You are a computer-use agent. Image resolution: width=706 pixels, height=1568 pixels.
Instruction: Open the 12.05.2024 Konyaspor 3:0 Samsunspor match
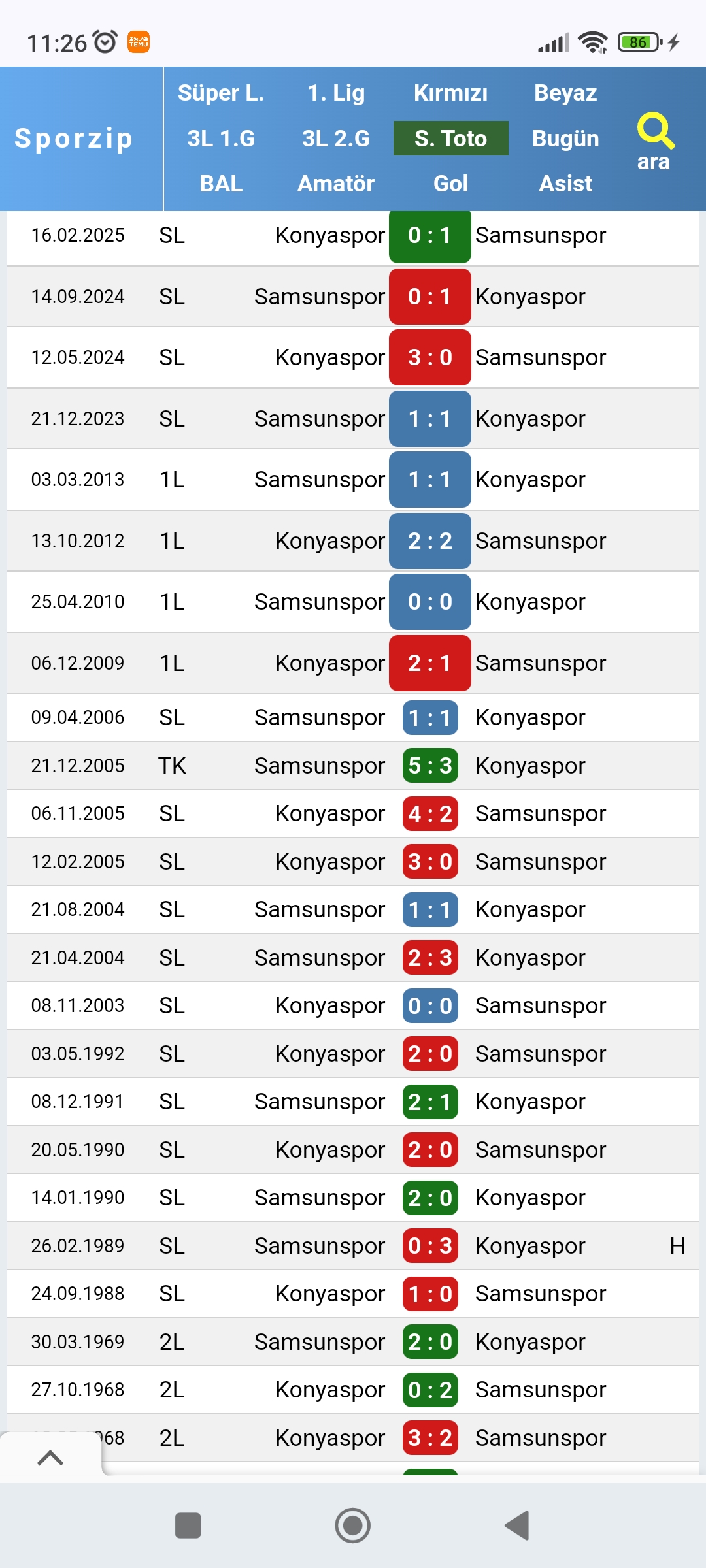[x=353, y=357]
